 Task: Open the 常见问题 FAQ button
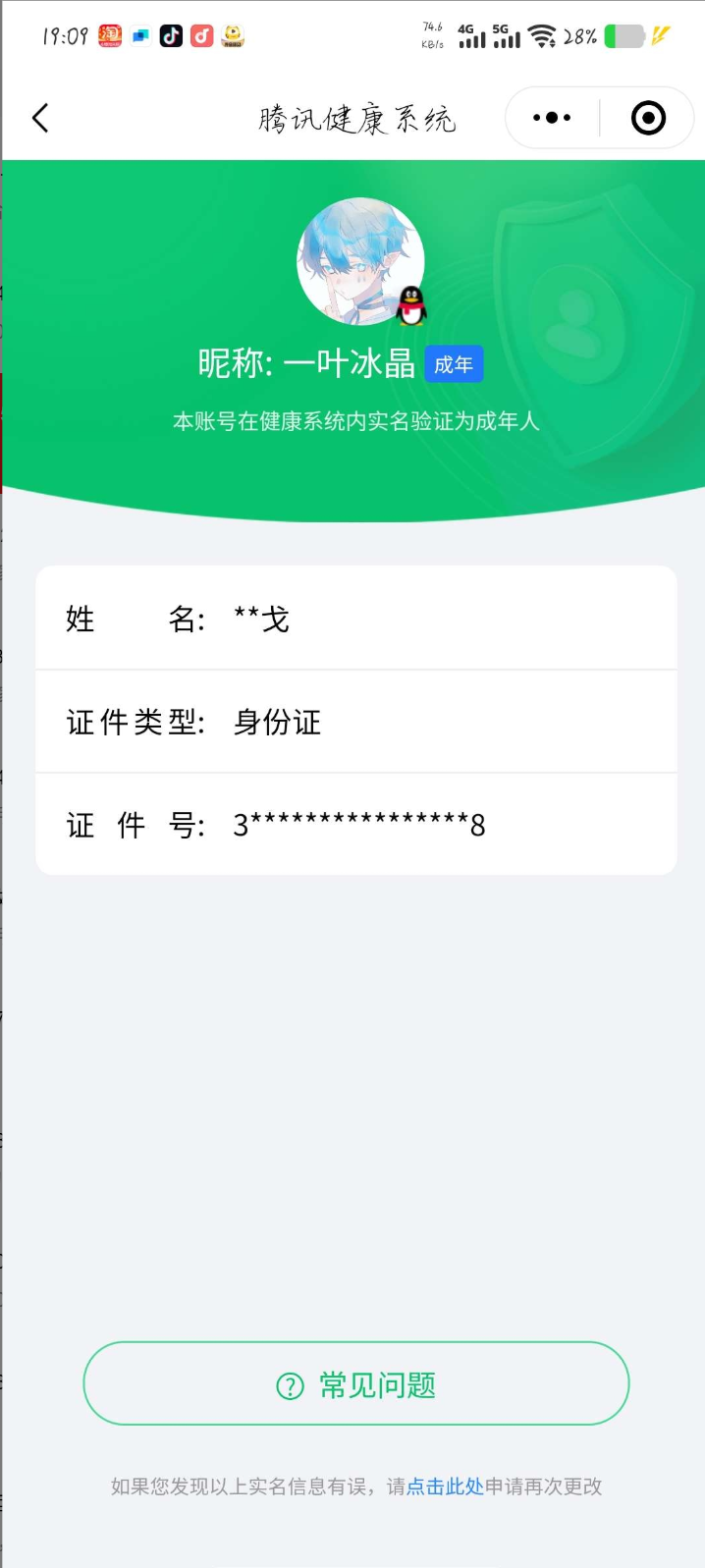pyautogui.click(x=356, y=1383)
